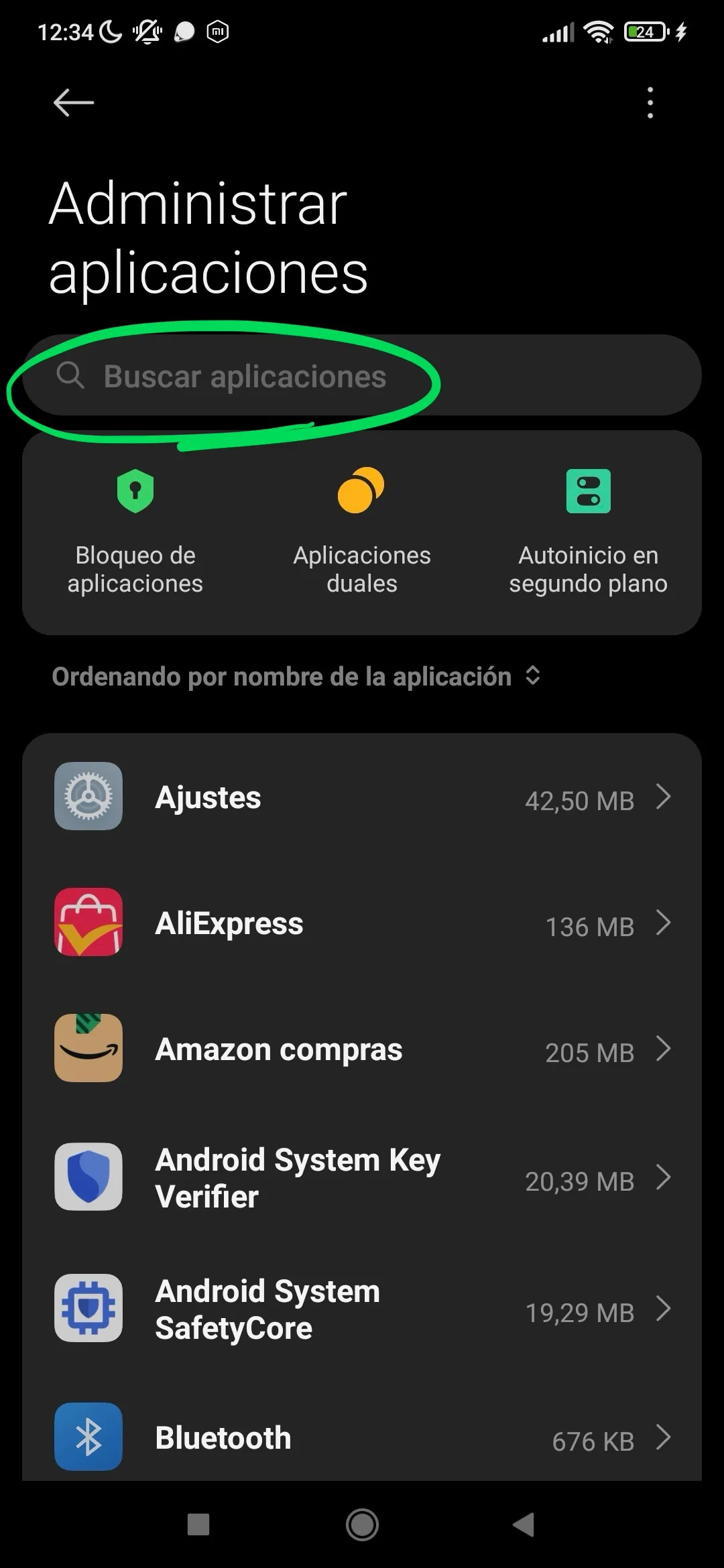
Task: Tap the Amazon compras app icon
Action: click(x=88, y=1049)
